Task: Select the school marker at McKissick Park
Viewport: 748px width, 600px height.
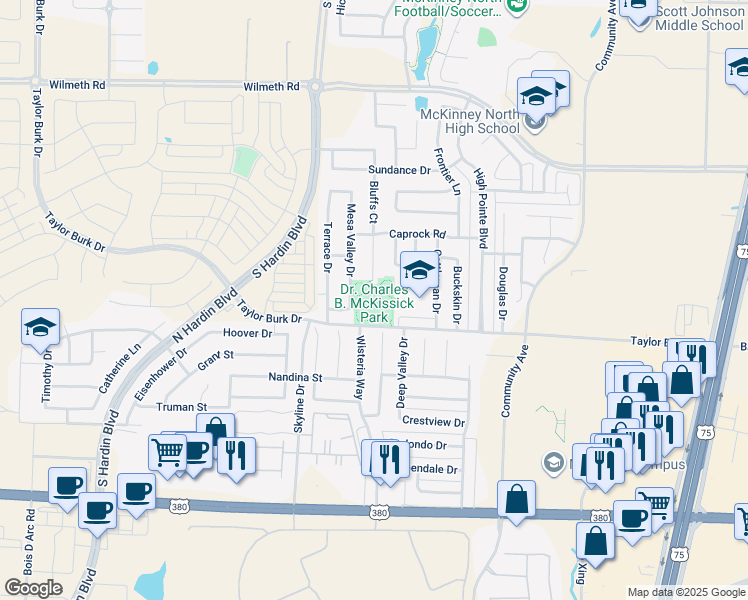Action: coord(419,271)
